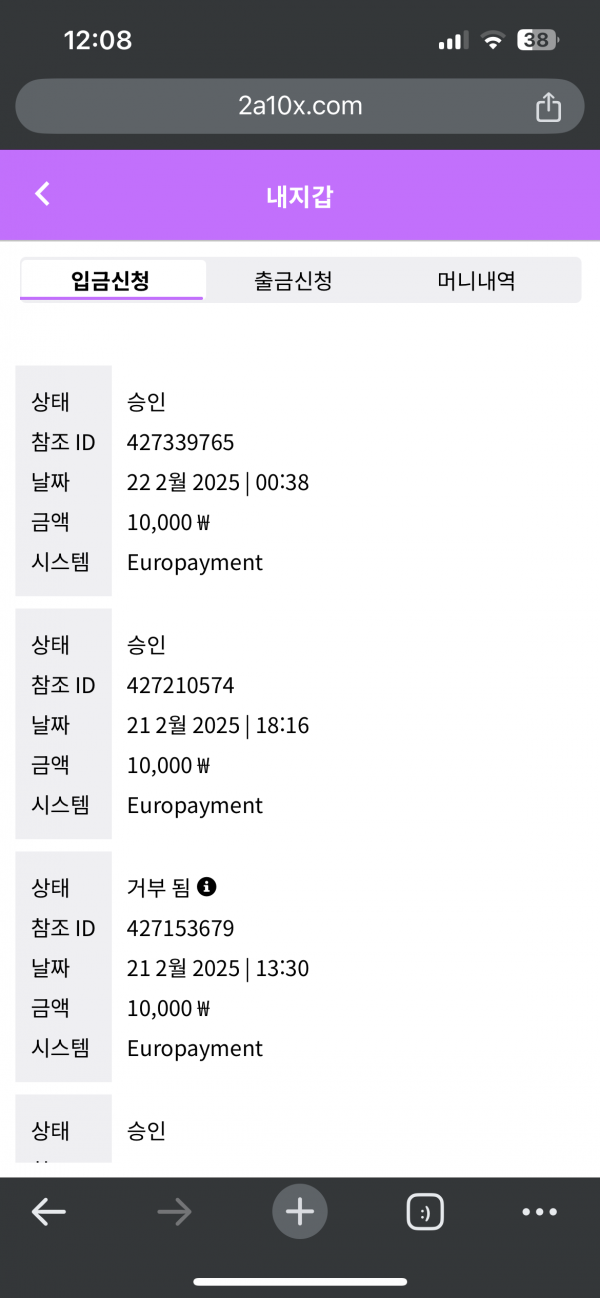Open a new browser tab
The height and width of the screenshot is (1298, 600).
(x=299, y=1212)
